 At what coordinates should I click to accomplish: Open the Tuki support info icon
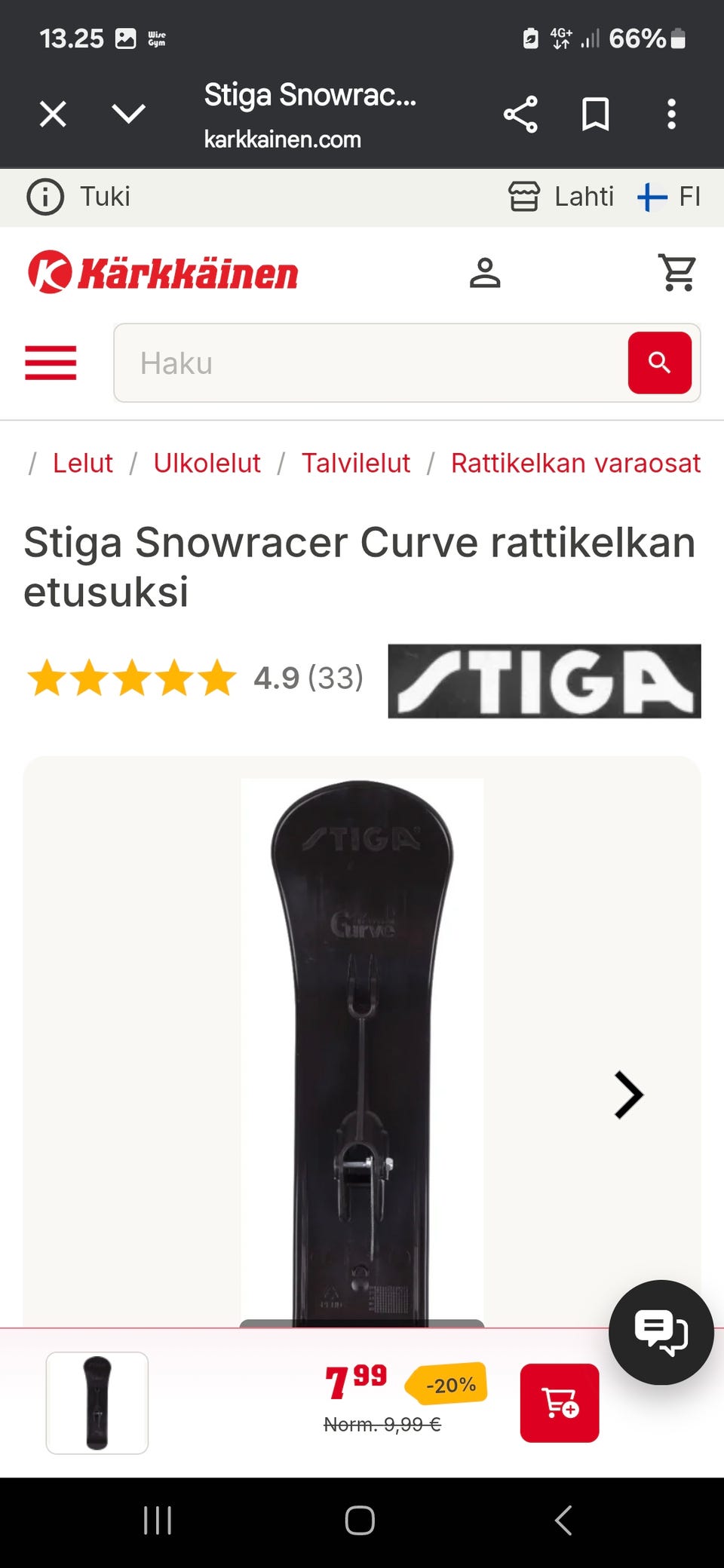[45, 197]
